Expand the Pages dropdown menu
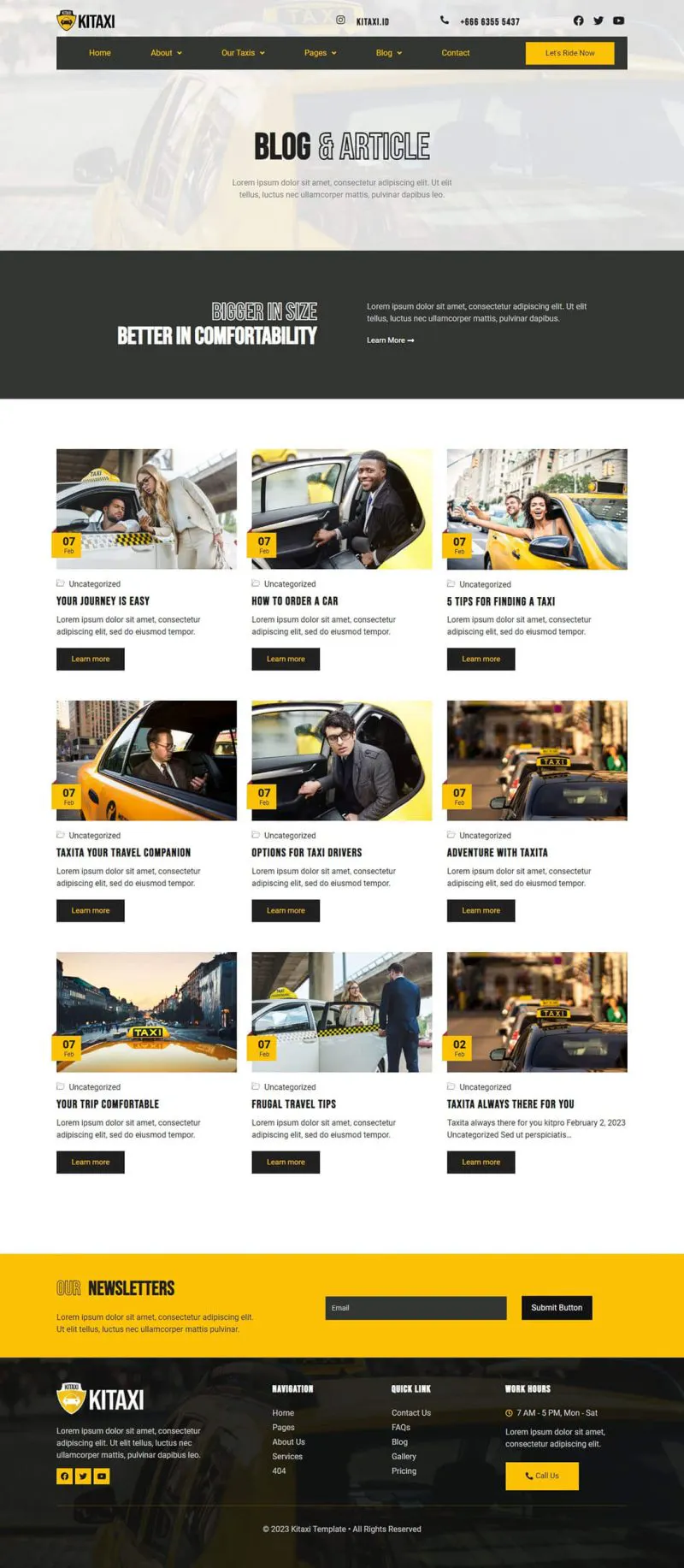Viewport: 684px width, 1568px height. (x=320, y=53)
